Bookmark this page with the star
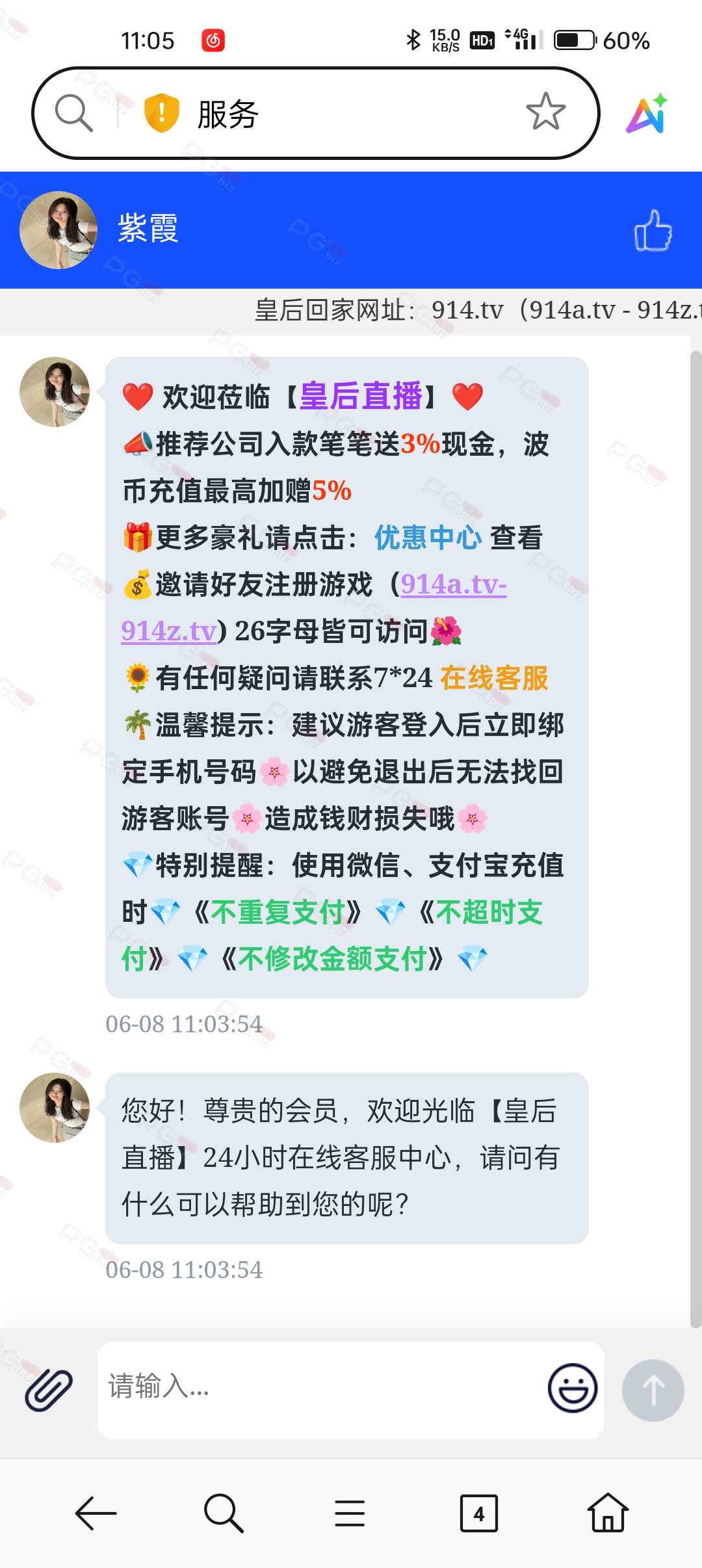 [x=545, y=111]
